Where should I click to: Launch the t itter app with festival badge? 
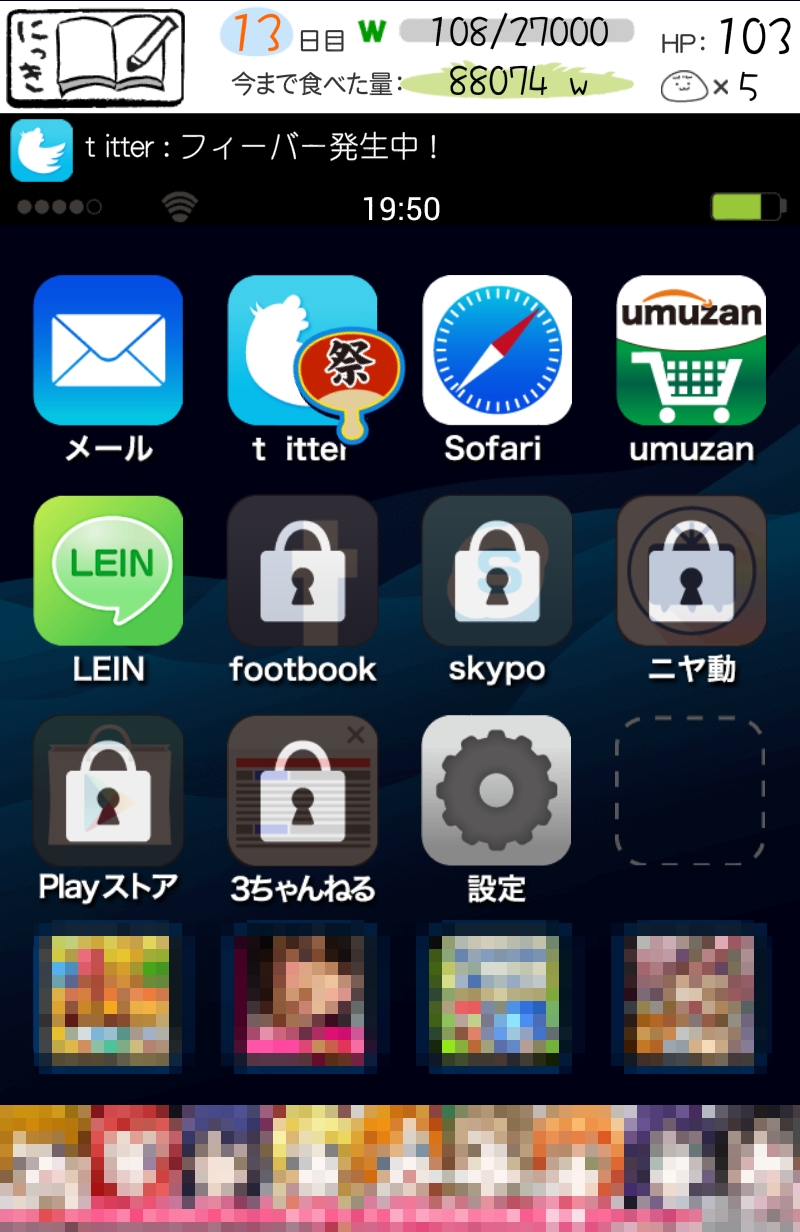coord(303,350)
